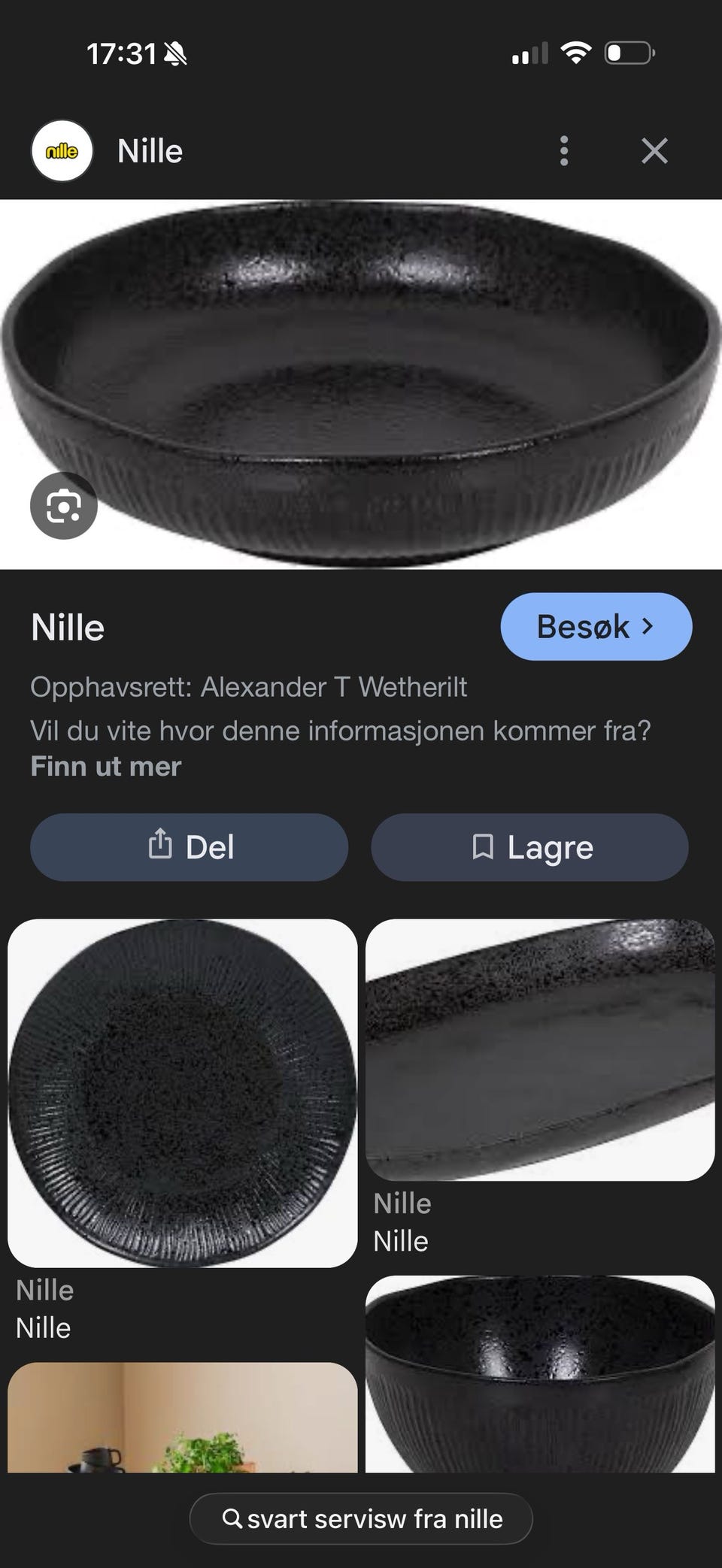Tap the Nille logo avatar
The image size is (722, 1568).
click(62, 151)
